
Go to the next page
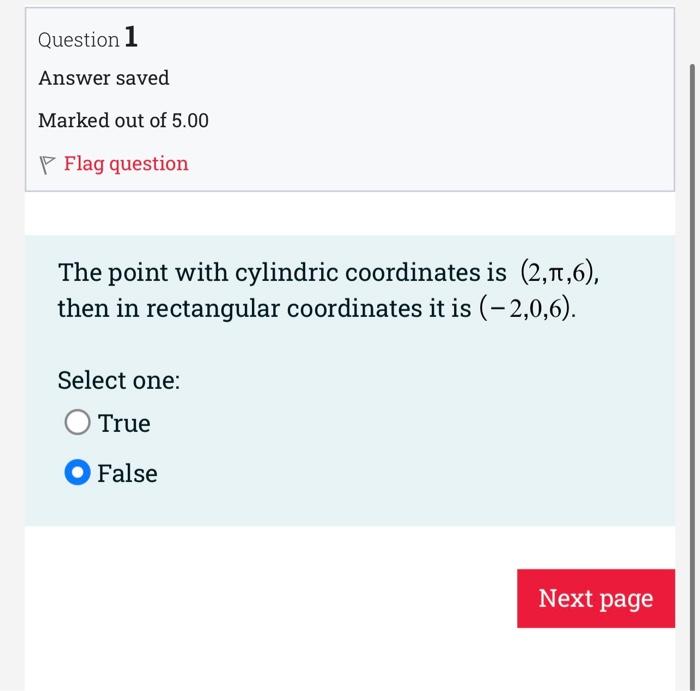coord(595,598)
